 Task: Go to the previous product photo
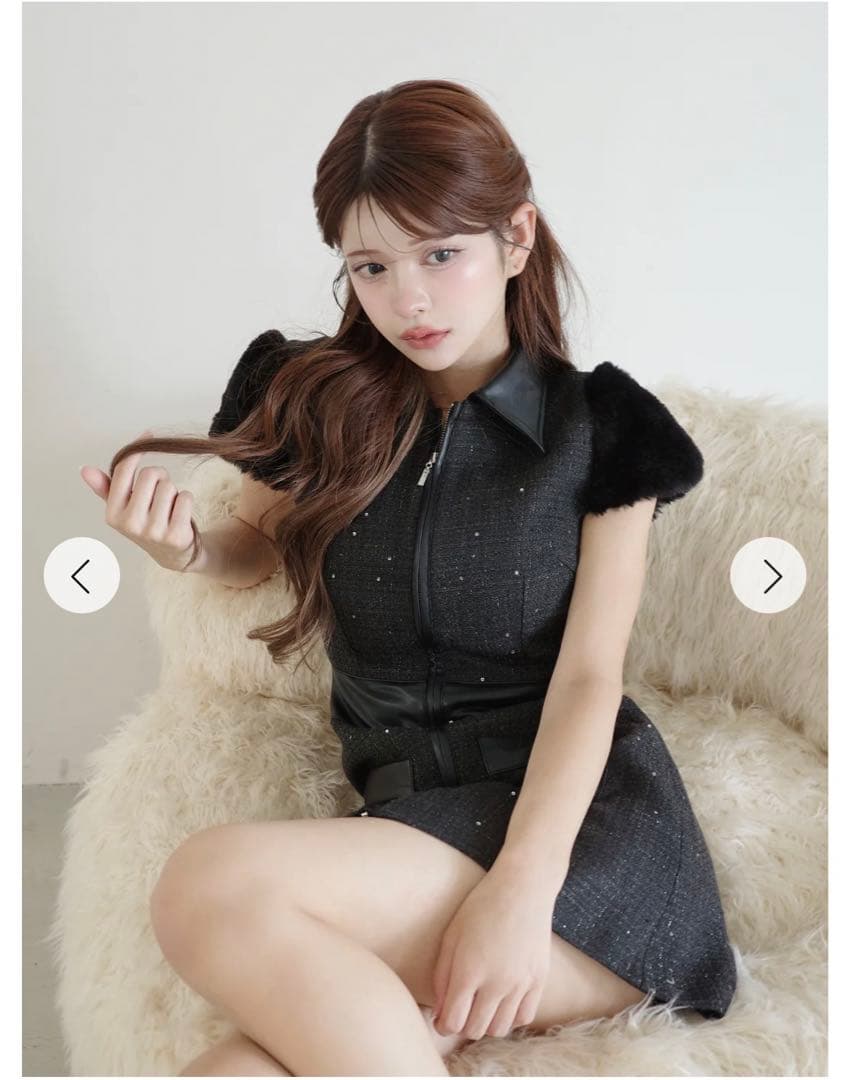pos(81,575)
